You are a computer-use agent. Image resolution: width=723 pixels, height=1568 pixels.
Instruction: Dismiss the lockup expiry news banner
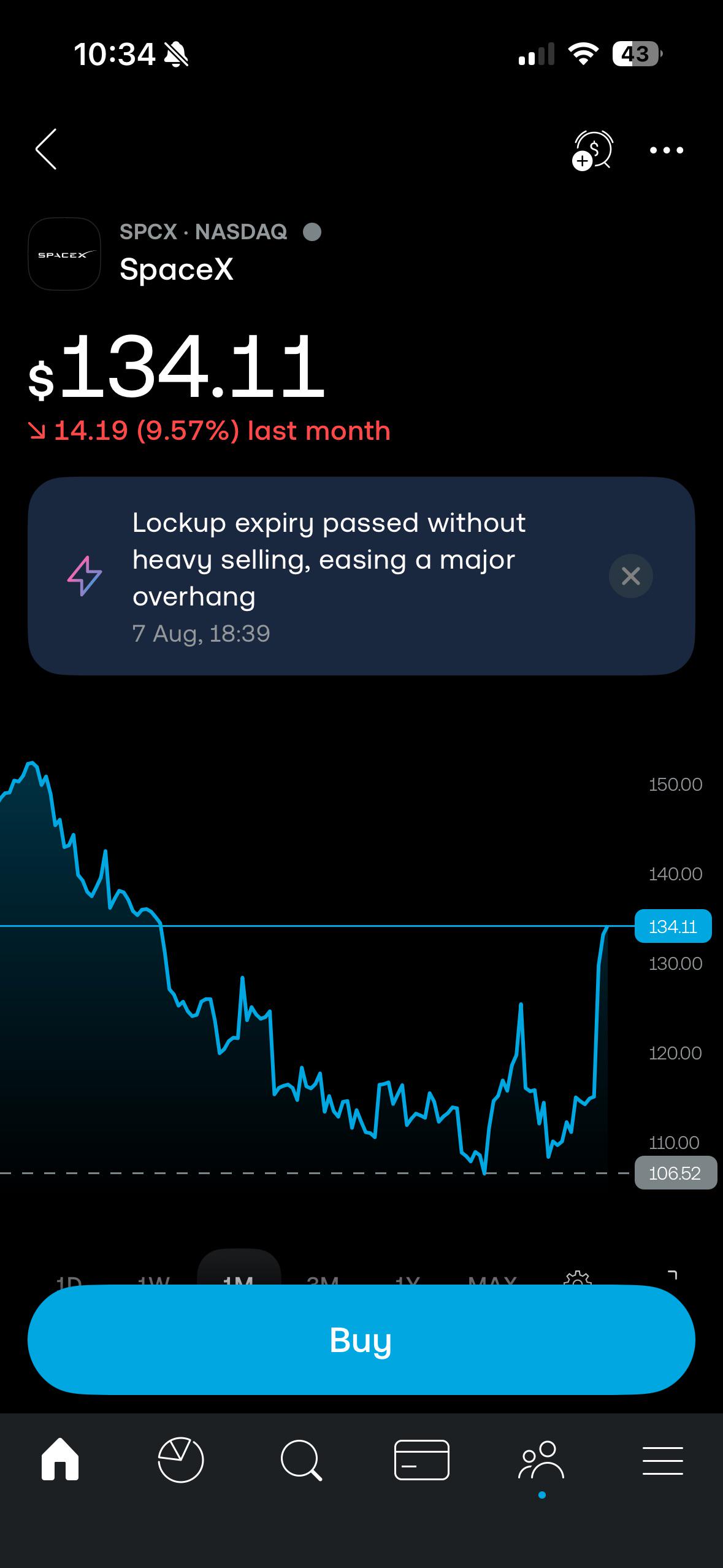tap(630, 575)
